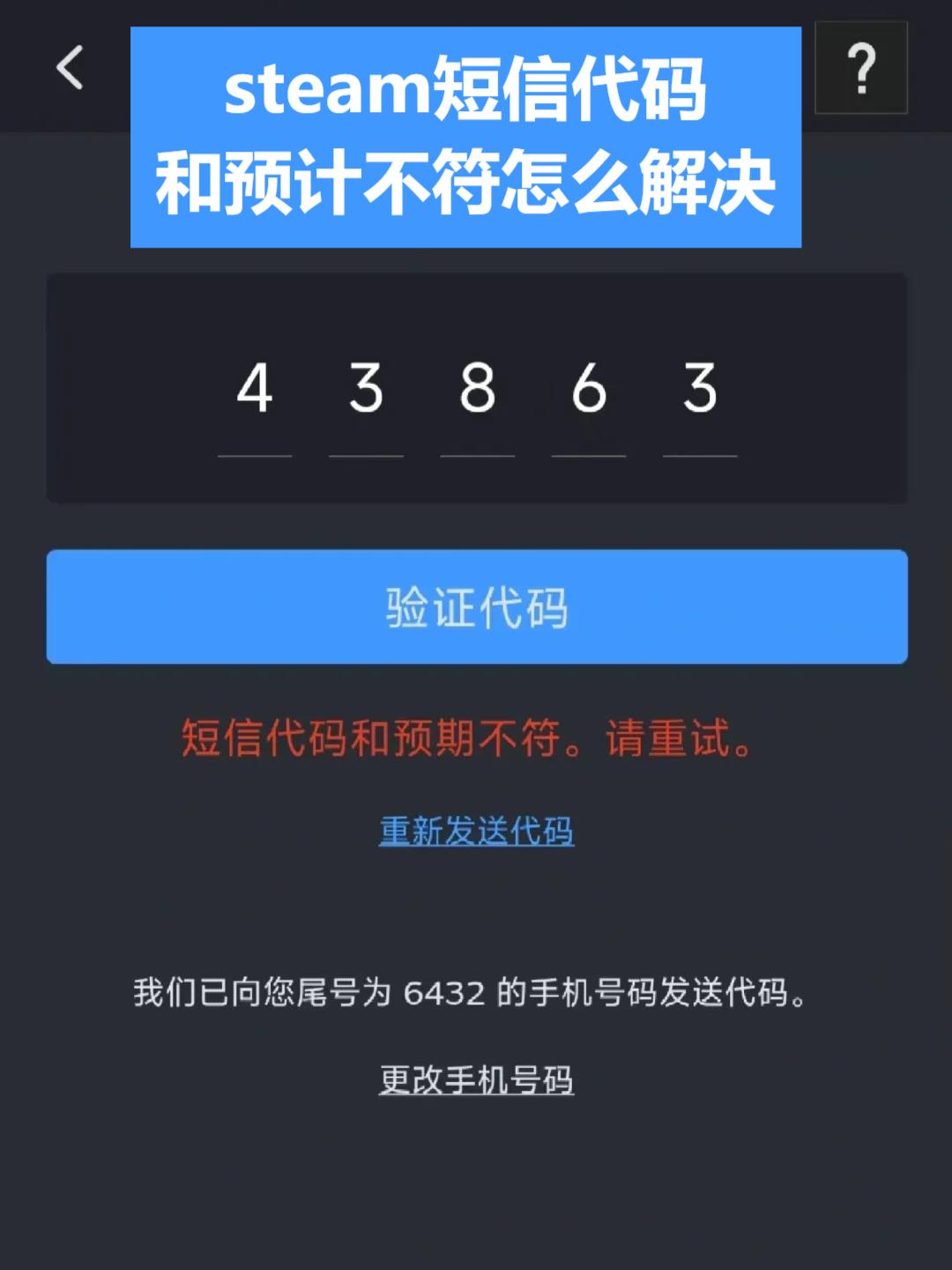952x1270 pixels.
Task: Click the back arrow at top left
Action: coord(71,70)
